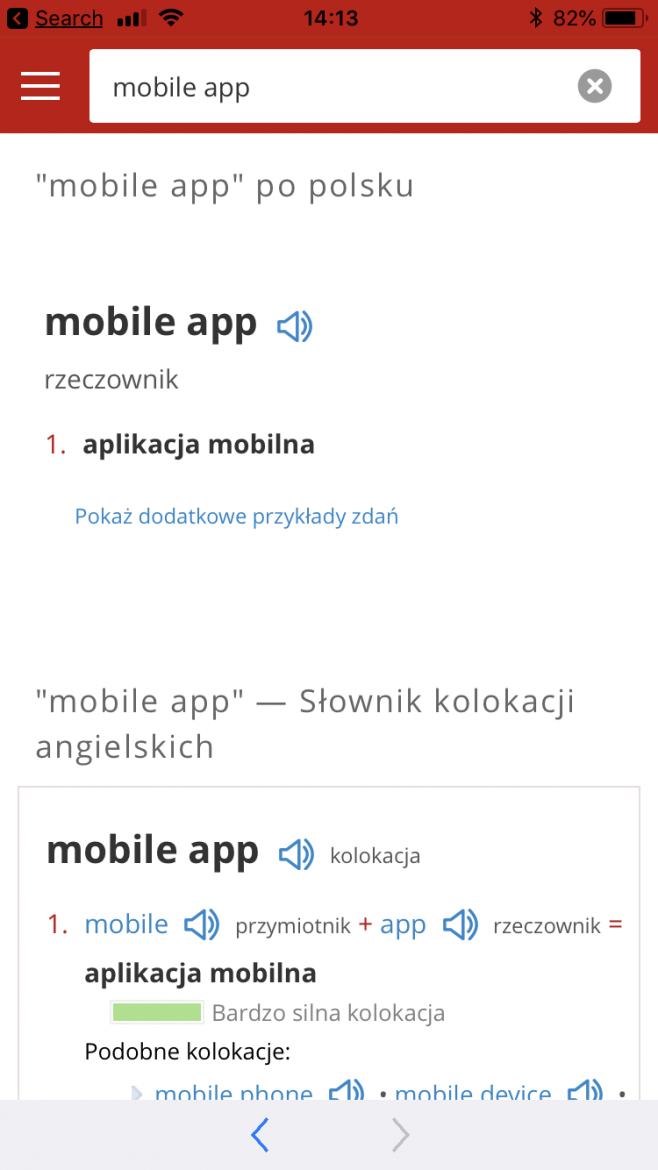
Task: Play audio for the noun app
Action: (460, 924)
